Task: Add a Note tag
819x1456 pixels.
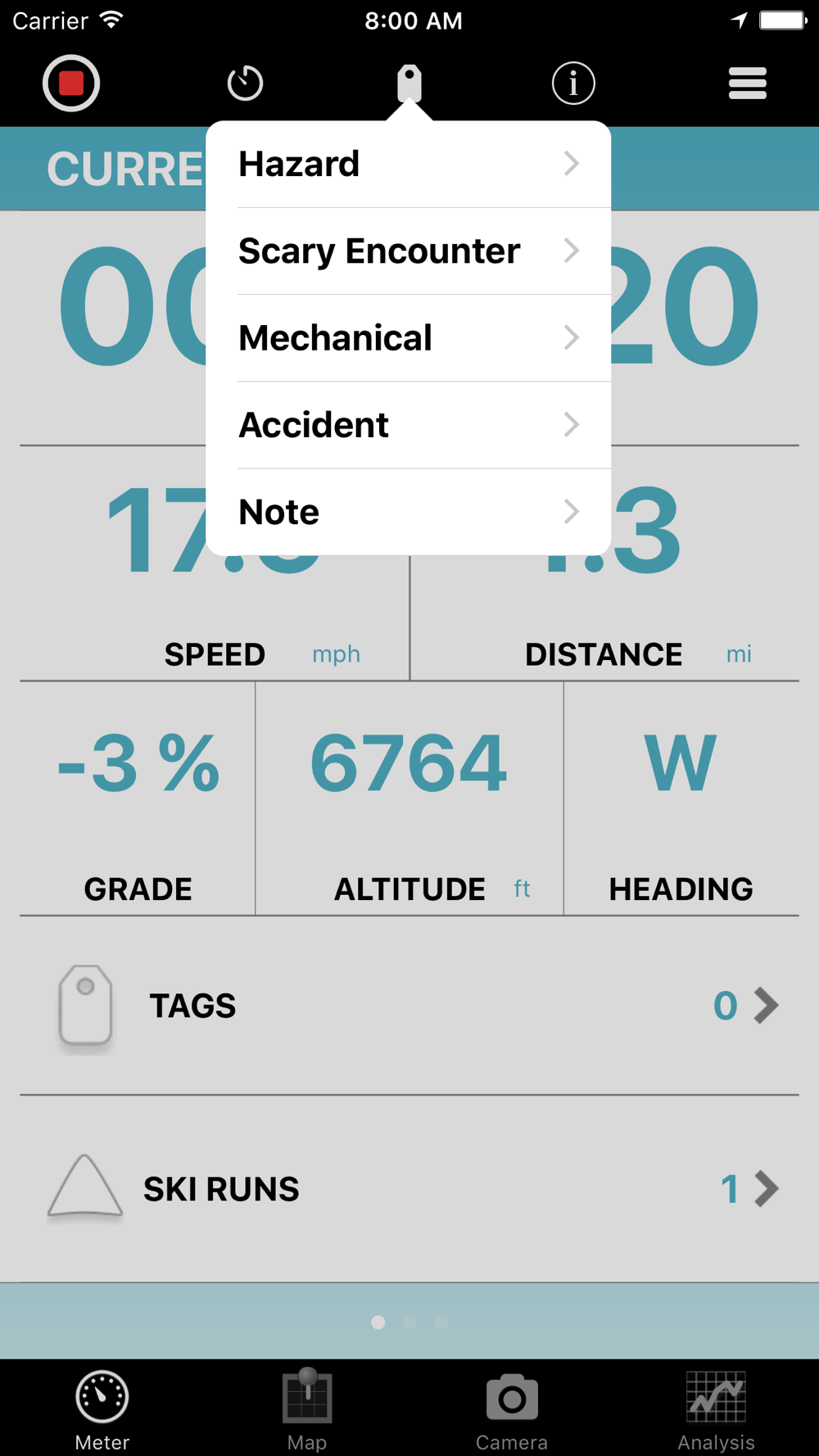Action: click(x=409, y=512)
